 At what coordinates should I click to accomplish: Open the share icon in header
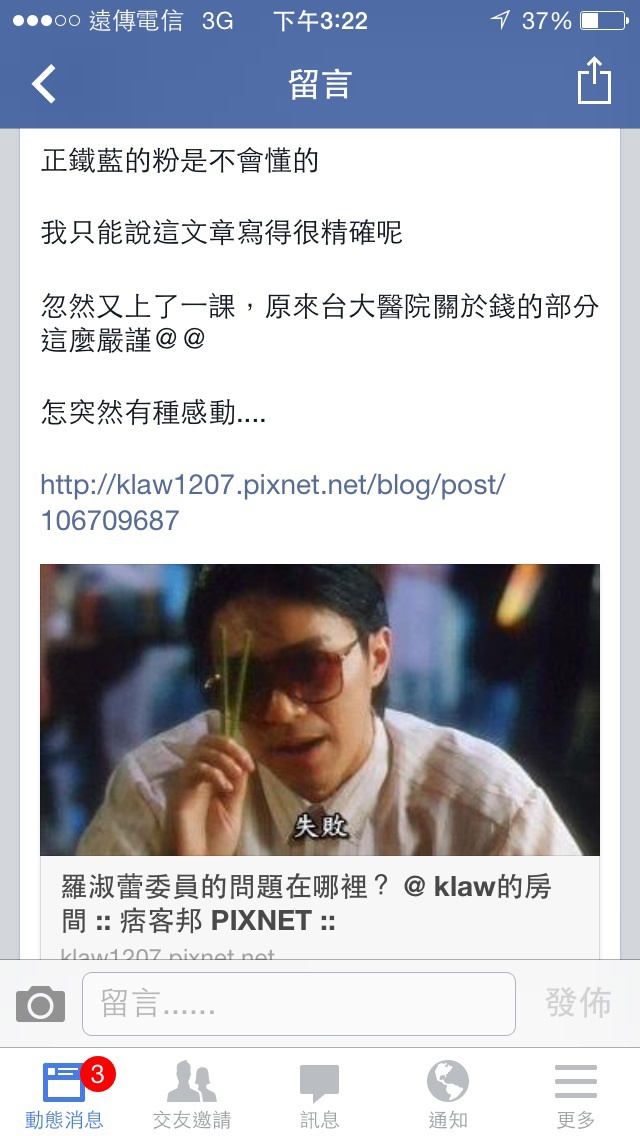click(594, 80)
